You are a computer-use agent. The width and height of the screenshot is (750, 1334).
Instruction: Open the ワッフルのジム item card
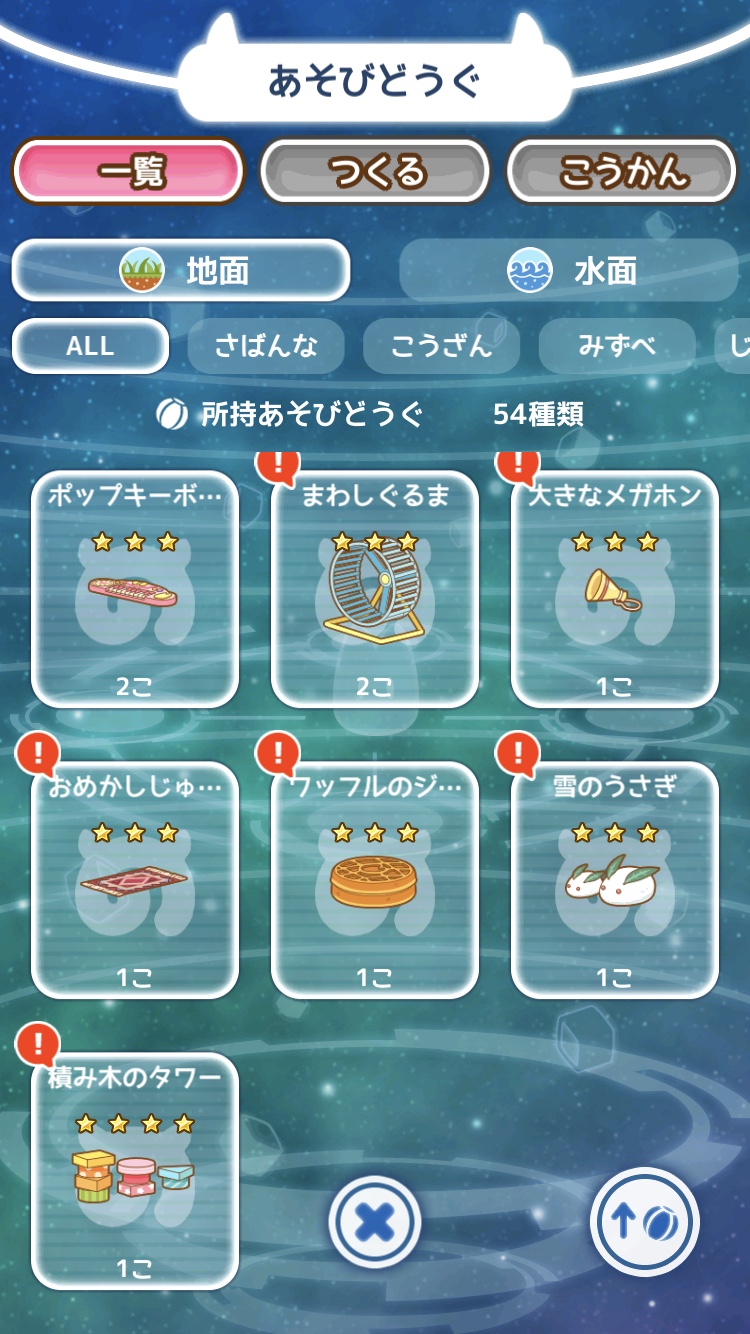click(375, 880)
